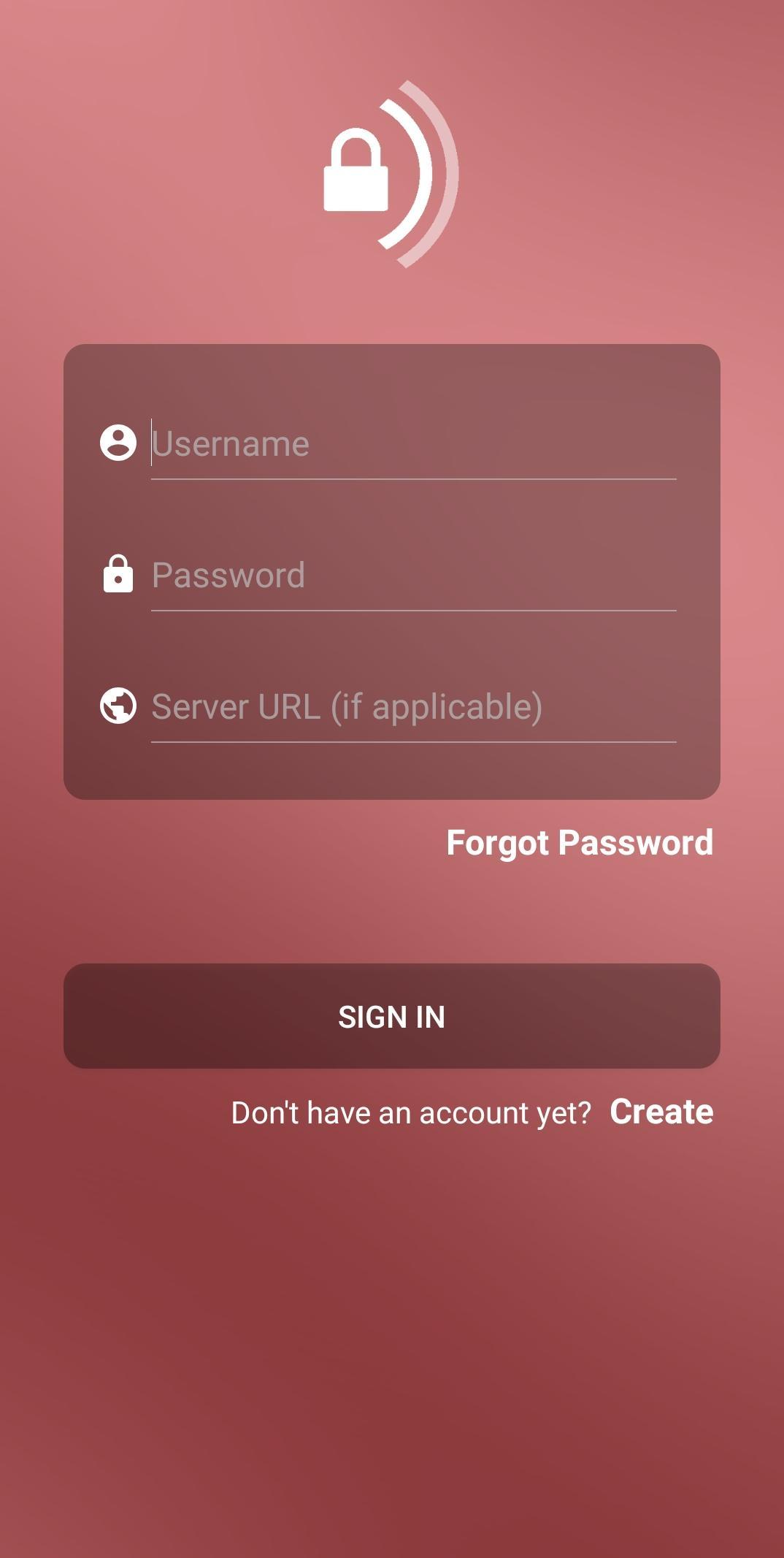Tap the SIGN IN button
The width and height of the screenshot is (784, 1558).
(x=392, y=1016)
